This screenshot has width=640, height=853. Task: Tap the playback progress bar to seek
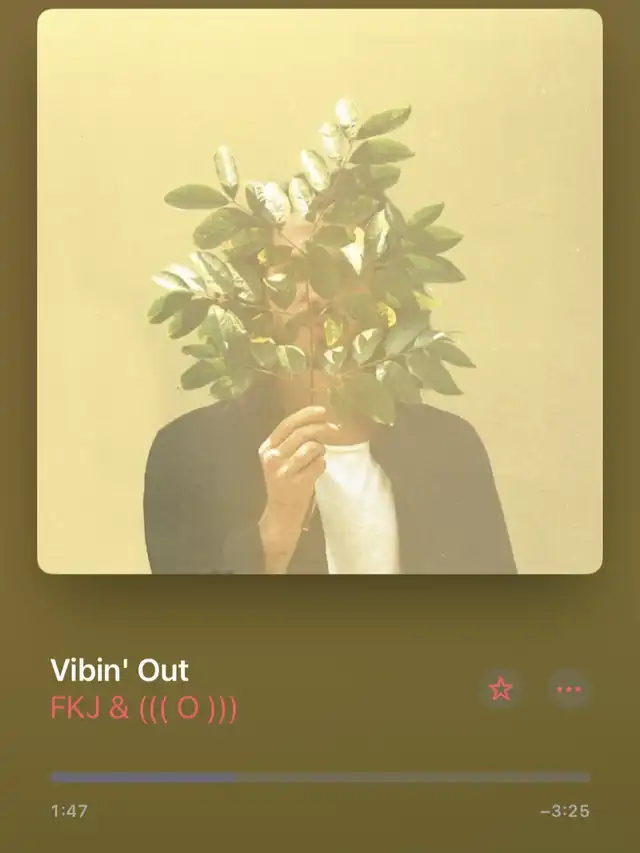click(320, 777)
